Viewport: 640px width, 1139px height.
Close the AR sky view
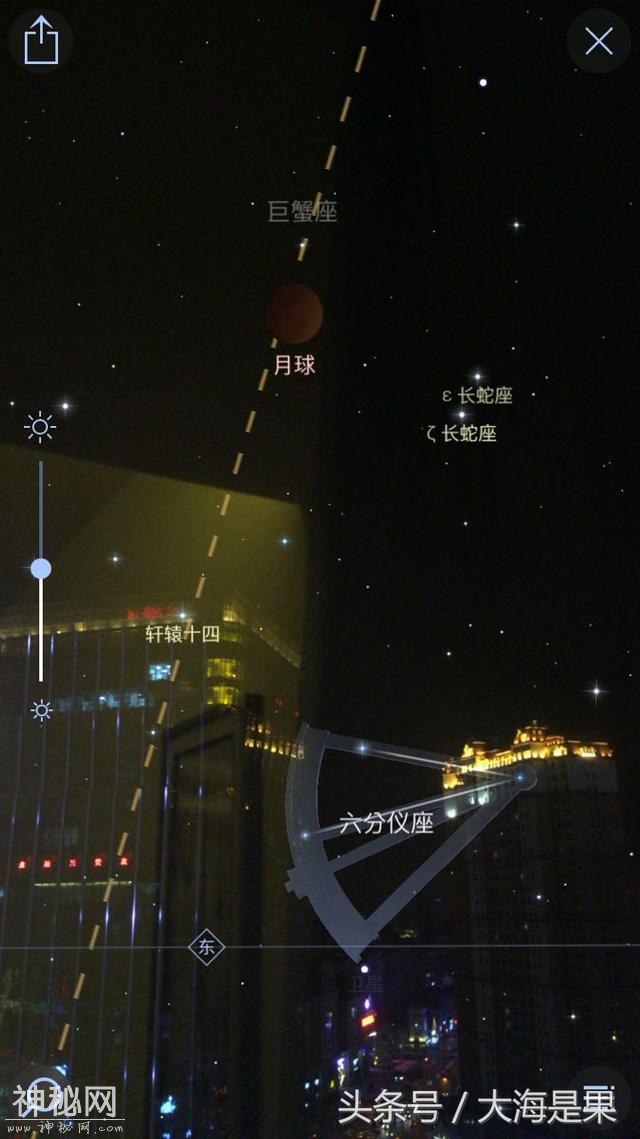pyautogui.click(x=598, y=41)
